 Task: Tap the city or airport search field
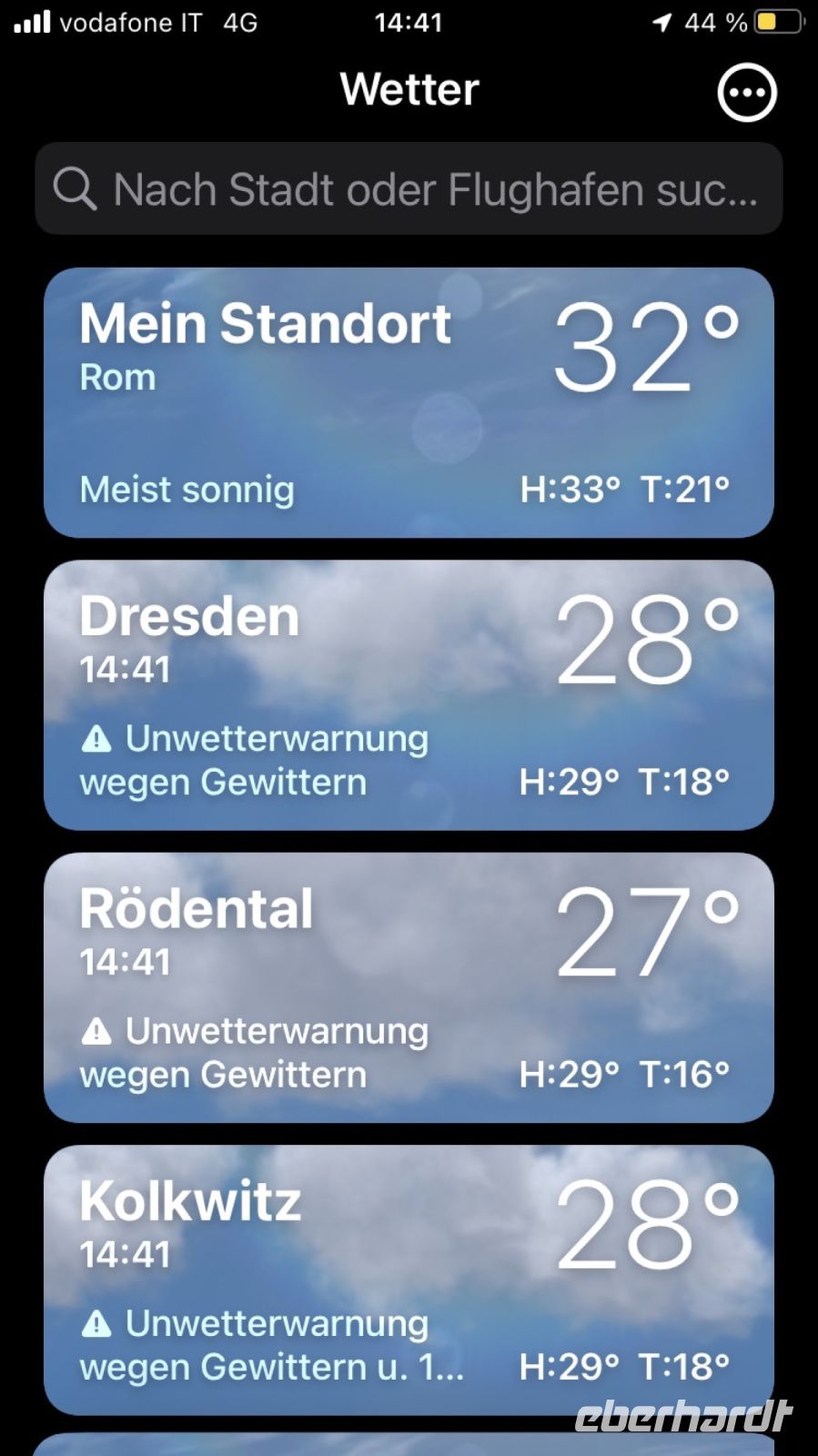point(409,189)
